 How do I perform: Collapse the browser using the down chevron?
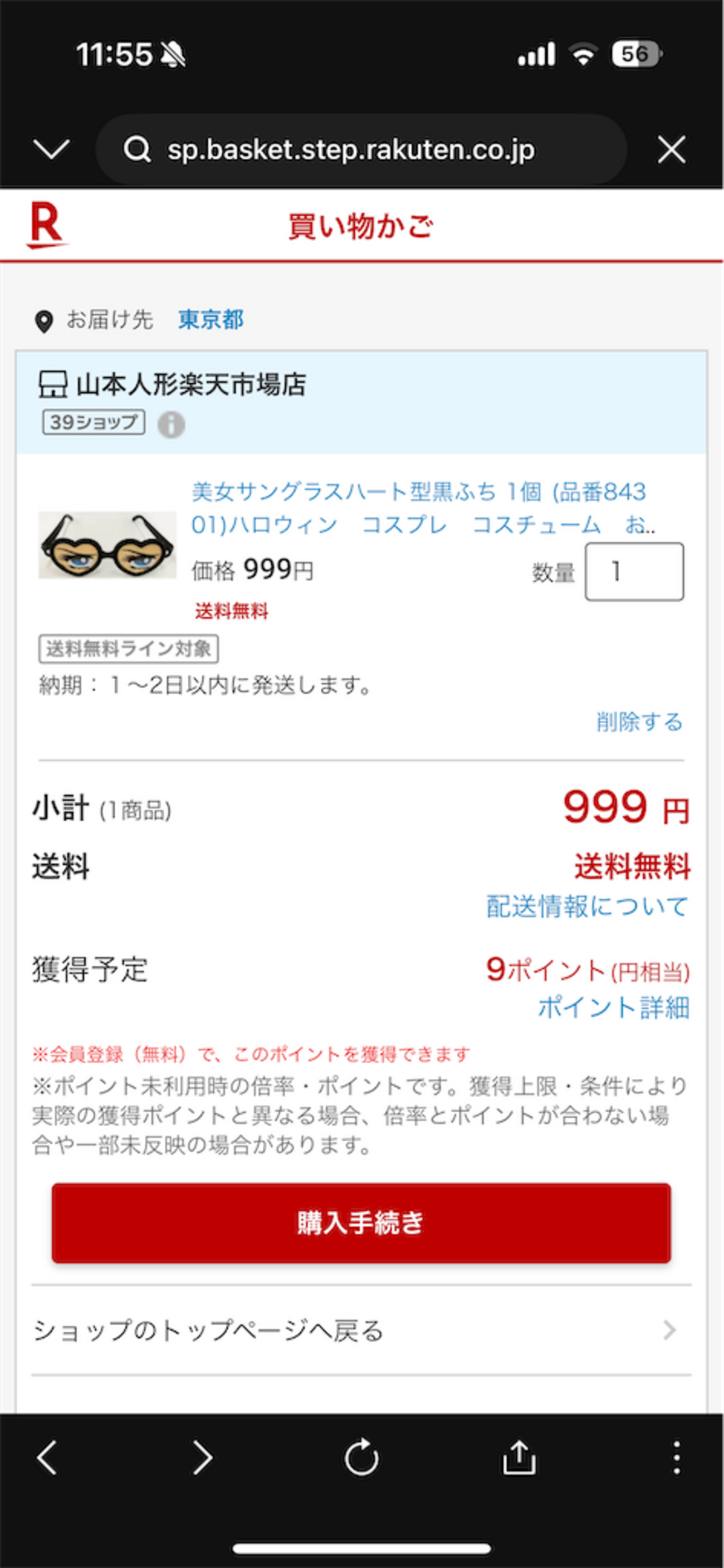[x=52, y=149]
